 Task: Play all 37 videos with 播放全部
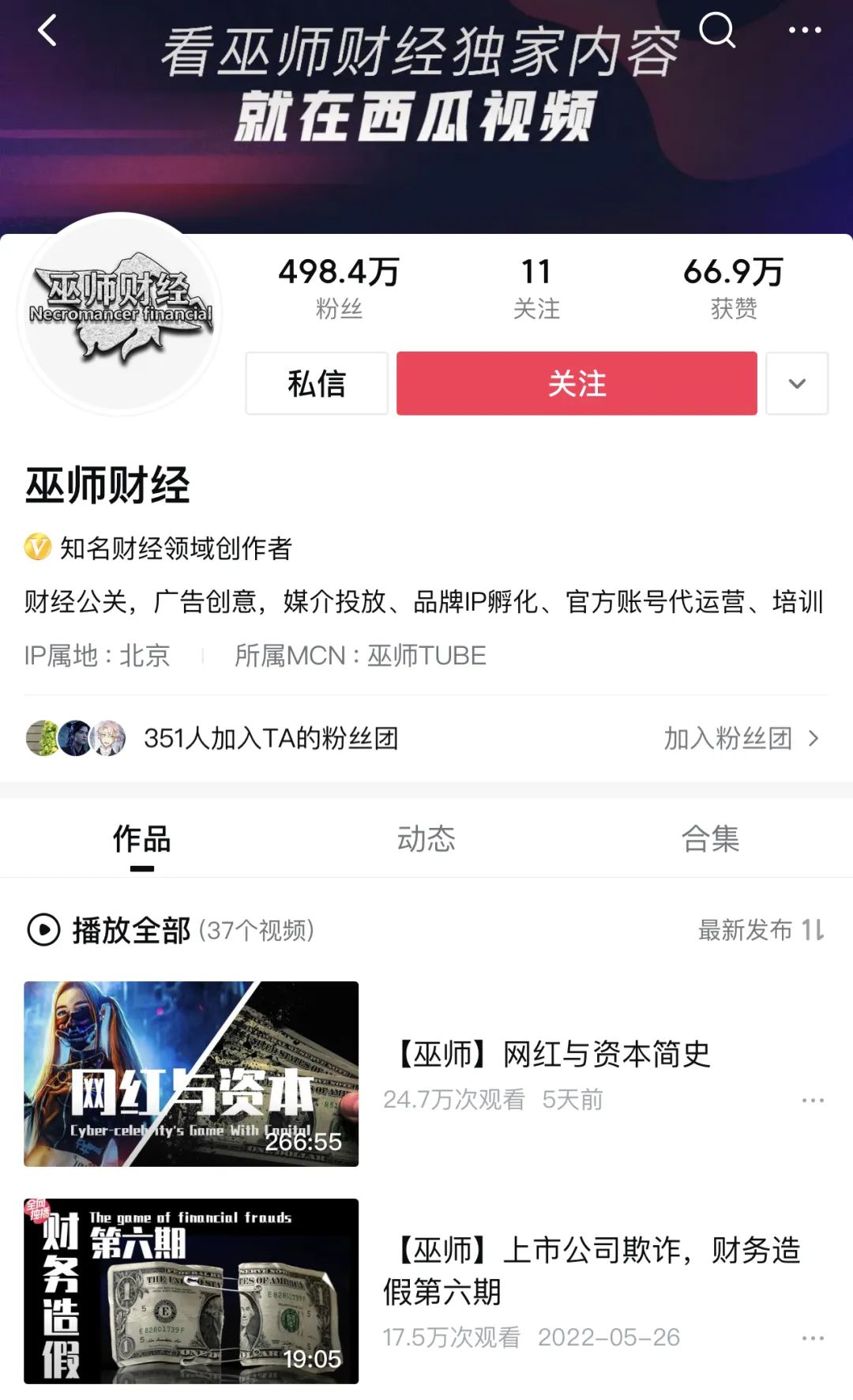coord(131,931)
